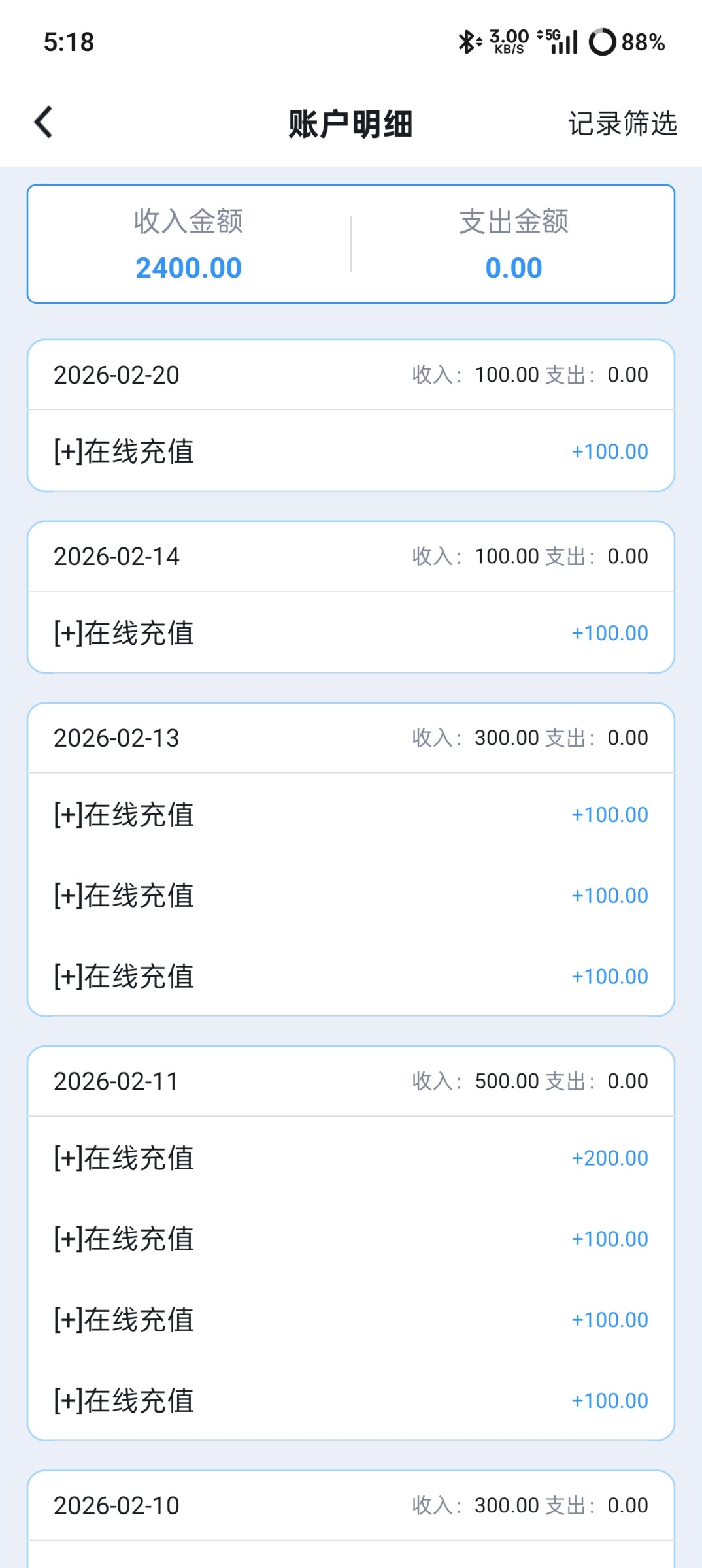Go back from the 账户明细 page
This screenshot has height=1568, width=702.
(44, 123)
